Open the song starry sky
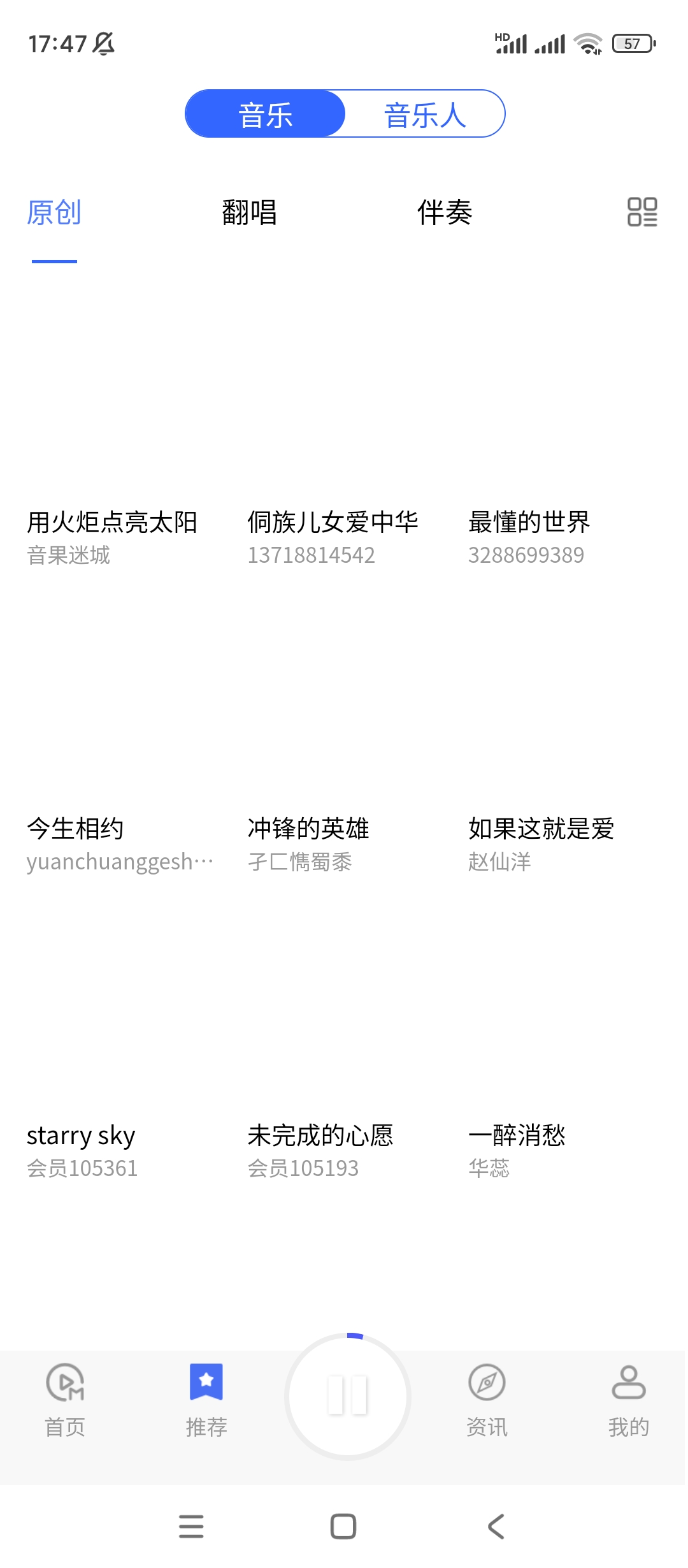The width and height of the screenshot is (688, 1568). pyautogui.click(x=81, y=1135)
